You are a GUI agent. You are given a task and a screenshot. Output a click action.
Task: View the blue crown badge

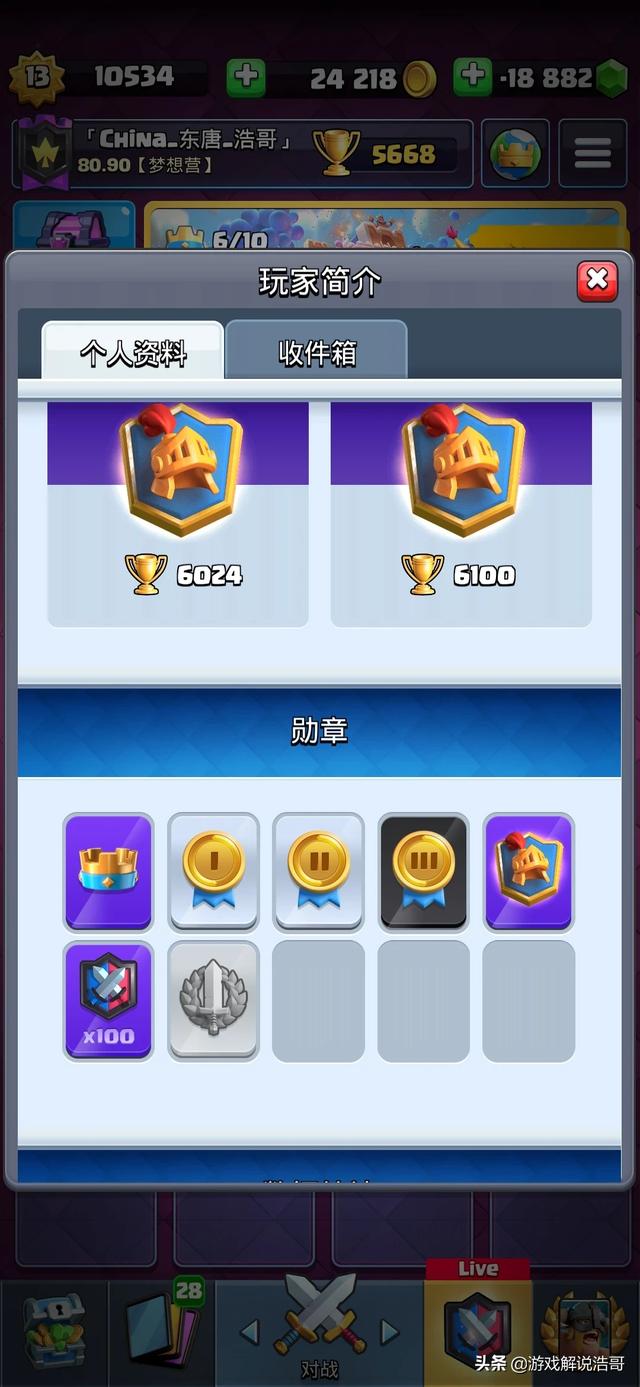(108, 871)
